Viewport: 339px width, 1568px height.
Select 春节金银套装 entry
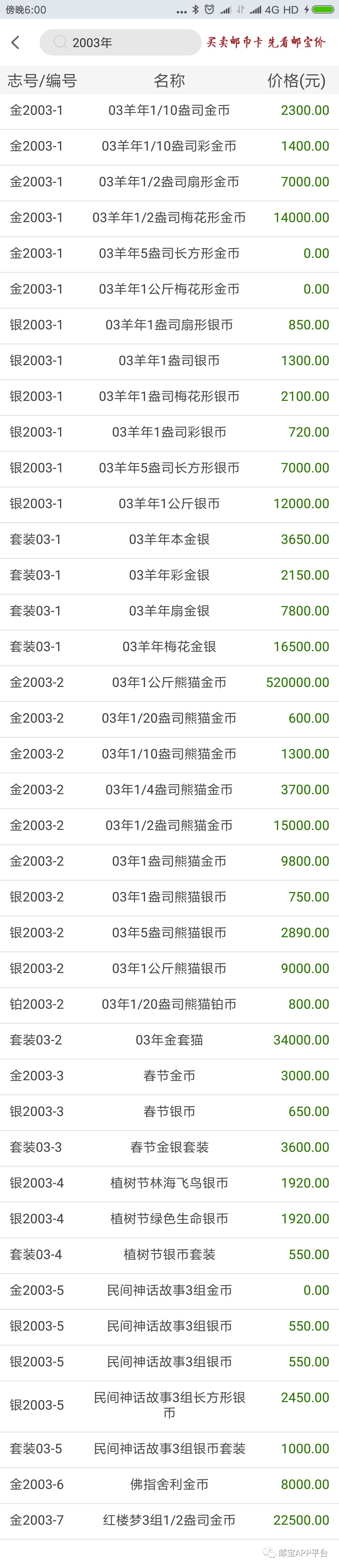[x=169, y=1147]
